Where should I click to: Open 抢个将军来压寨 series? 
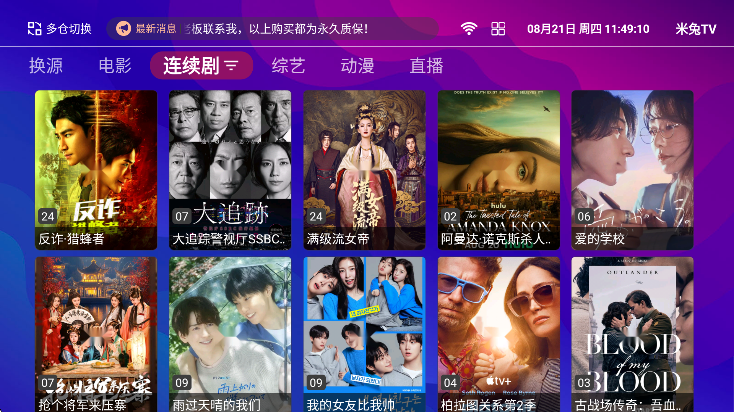[x=96, y=335]
